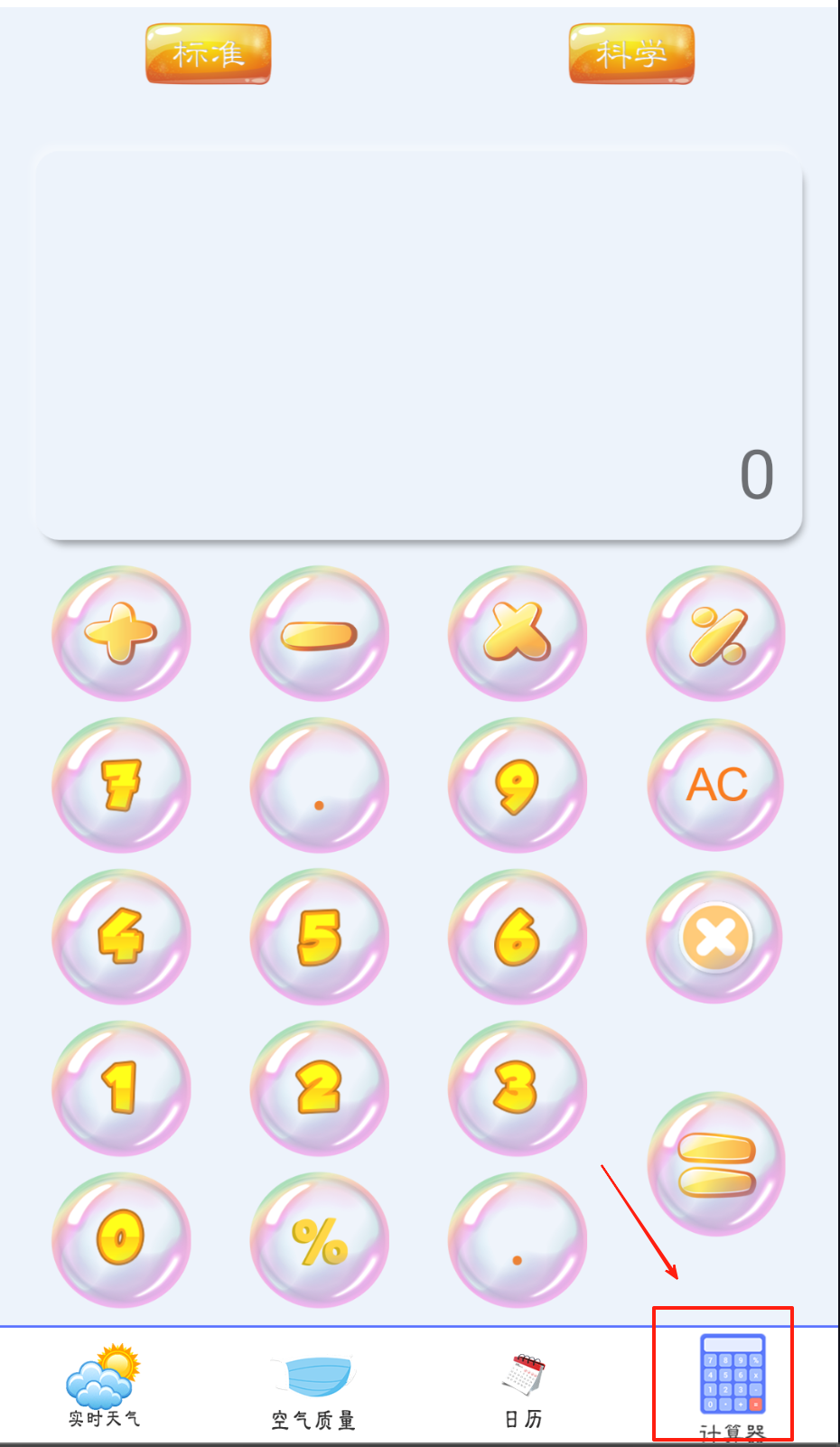Enter the digit 5
Viewport: 840px width, 1447px height.
319,937
